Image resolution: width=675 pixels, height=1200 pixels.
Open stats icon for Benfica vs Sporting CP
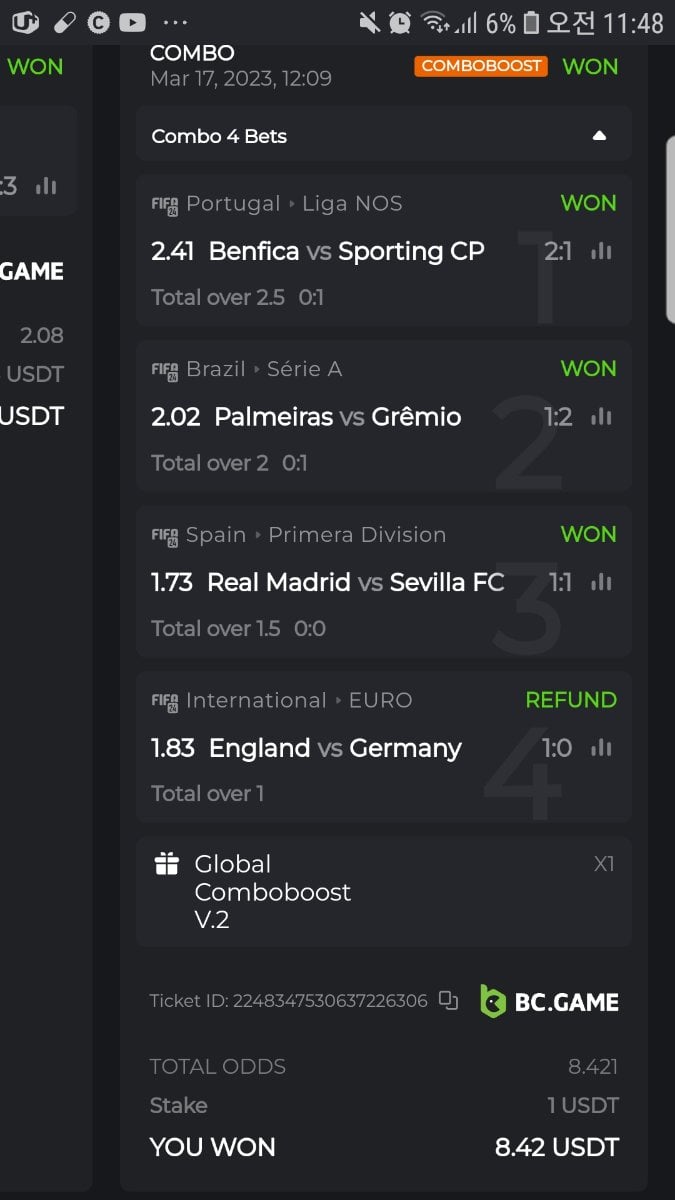[601, 251]
